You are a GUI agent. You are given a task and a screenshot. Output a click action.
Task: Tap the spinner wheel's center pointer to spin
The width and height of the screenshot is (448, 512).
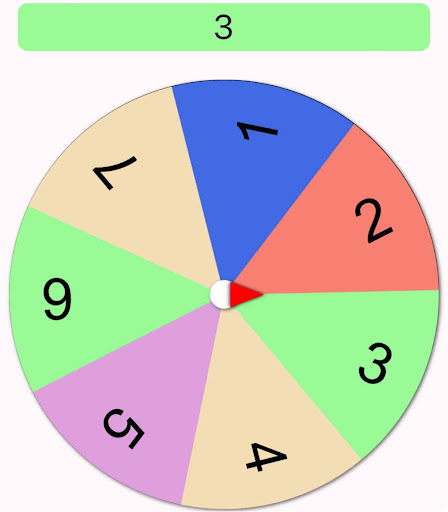(x=236, y=295)
